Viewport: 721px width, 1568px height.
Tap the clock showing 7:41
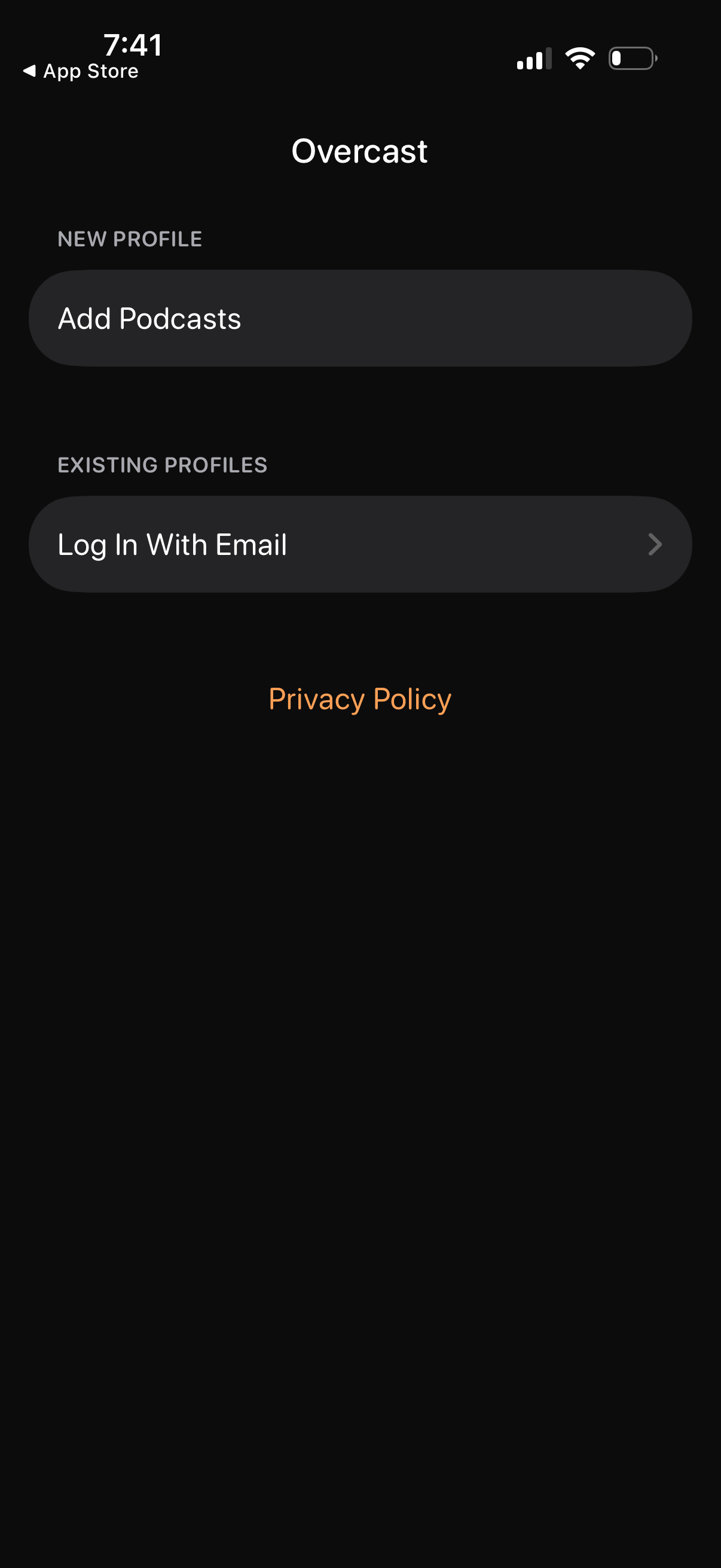[x=133, y=44]
